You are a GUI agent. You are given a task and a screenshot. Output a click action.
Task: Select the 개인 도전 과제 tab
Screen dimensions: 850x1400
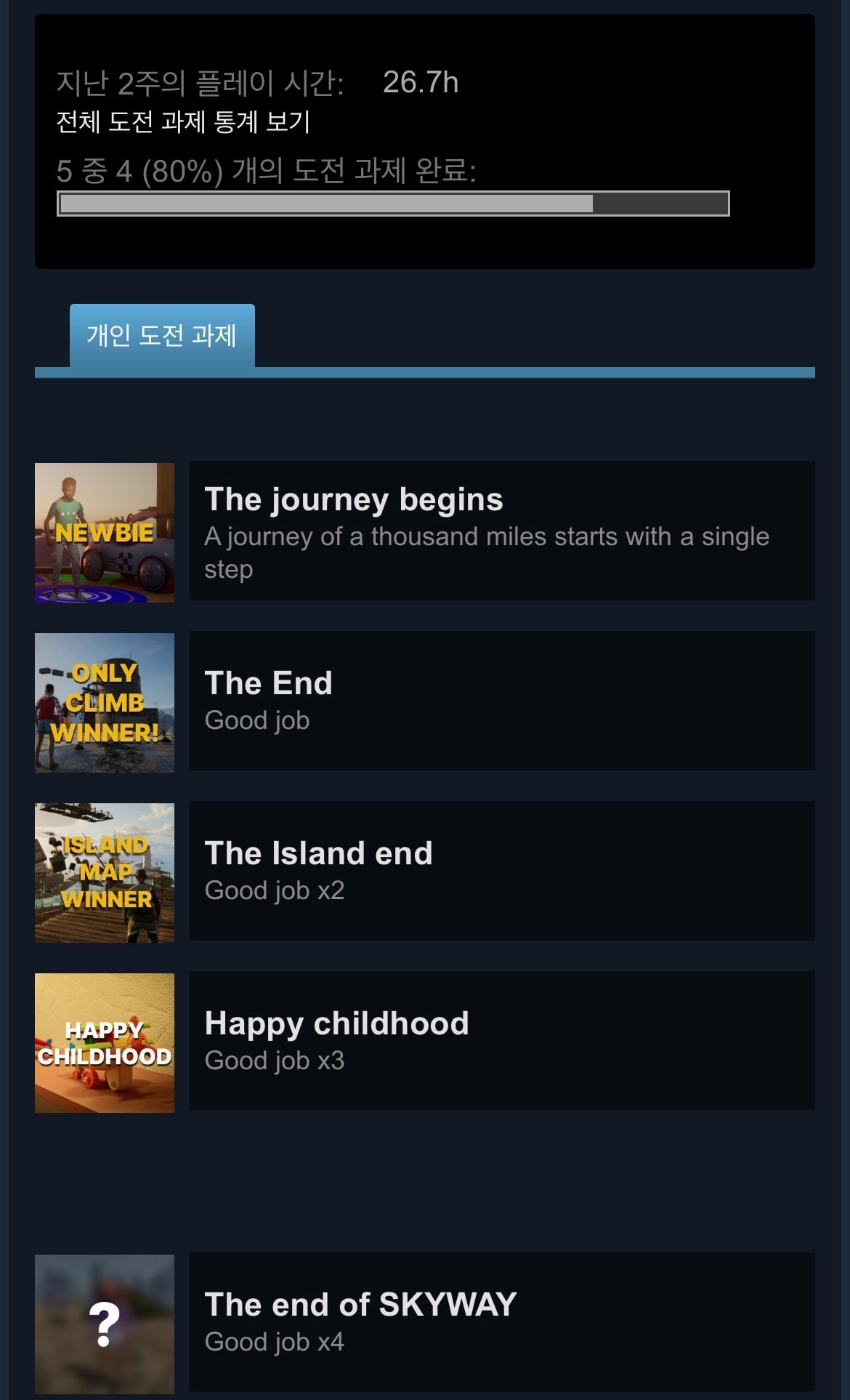coord(162,336)
